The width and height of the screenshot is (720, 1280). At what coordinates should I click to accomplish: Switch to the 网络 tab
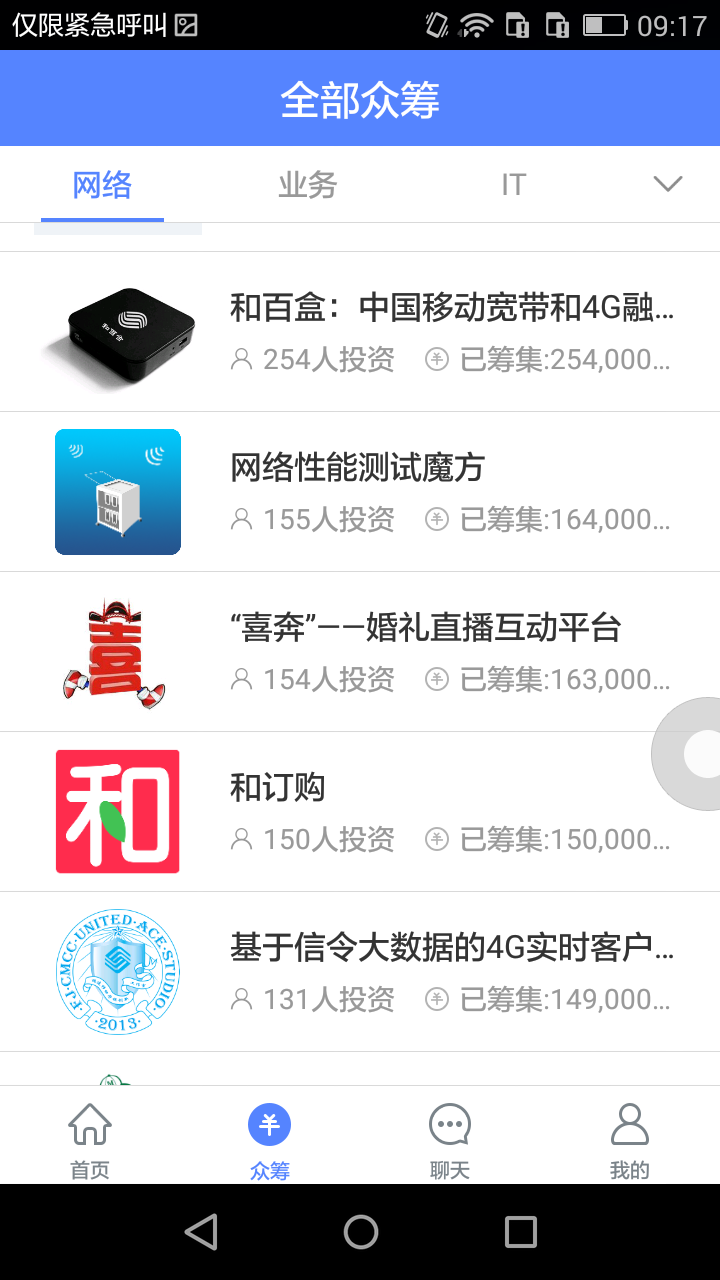click(102, 185)
